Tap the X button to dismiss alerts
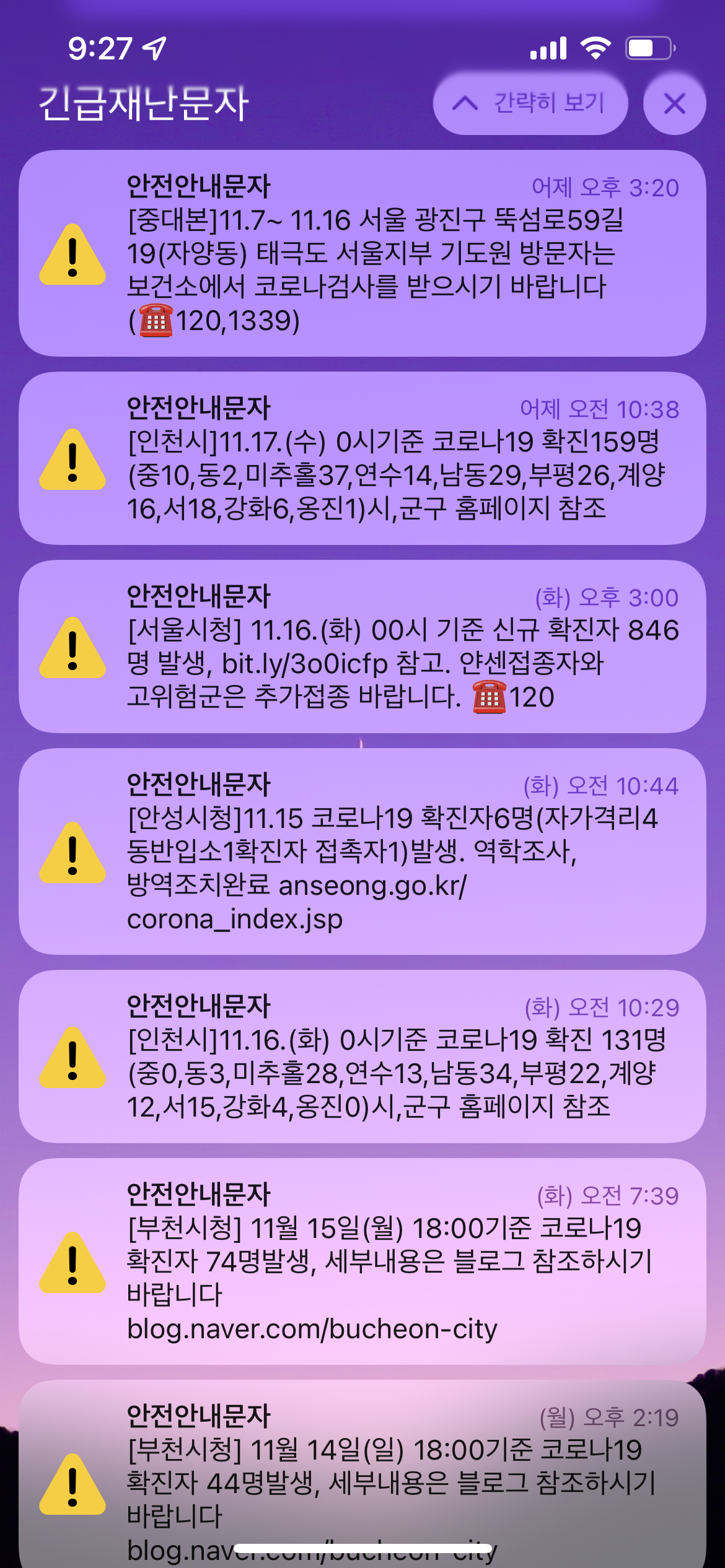 (674, 102)
